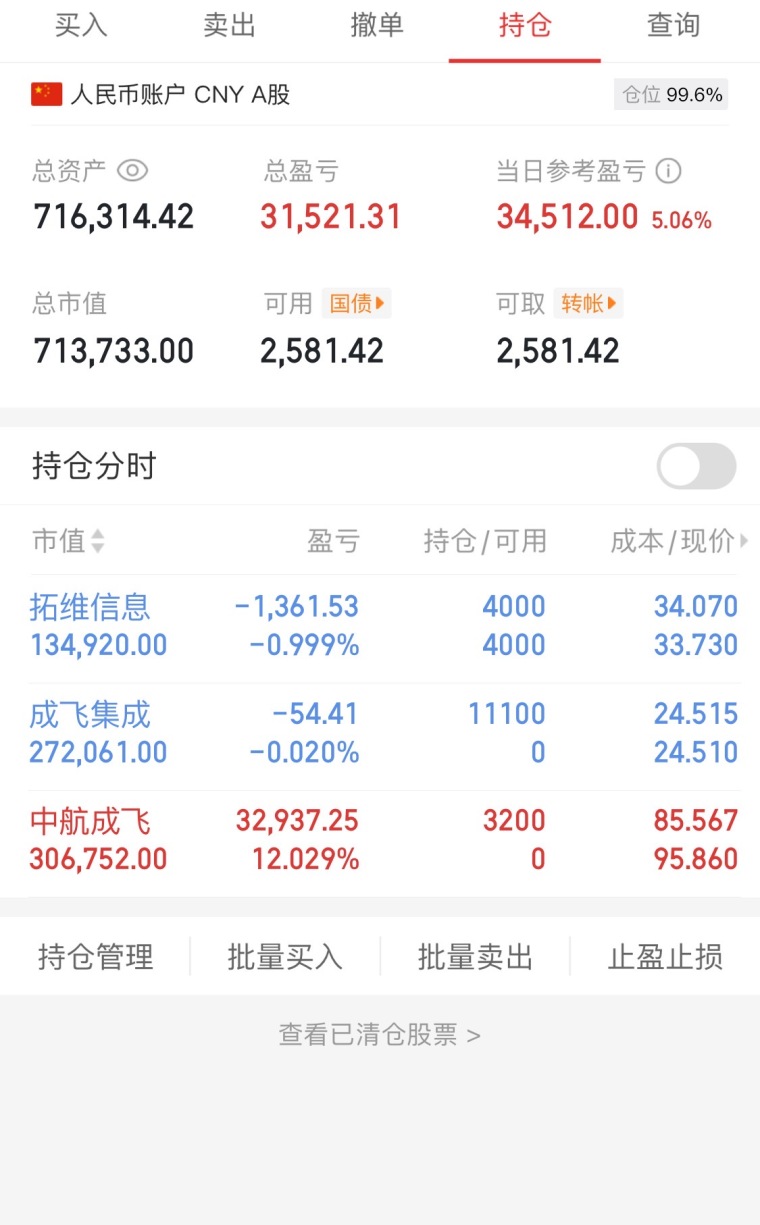Open the 拓维信息 holding row
Screen dimensions: 760x1225
[380, 626]
